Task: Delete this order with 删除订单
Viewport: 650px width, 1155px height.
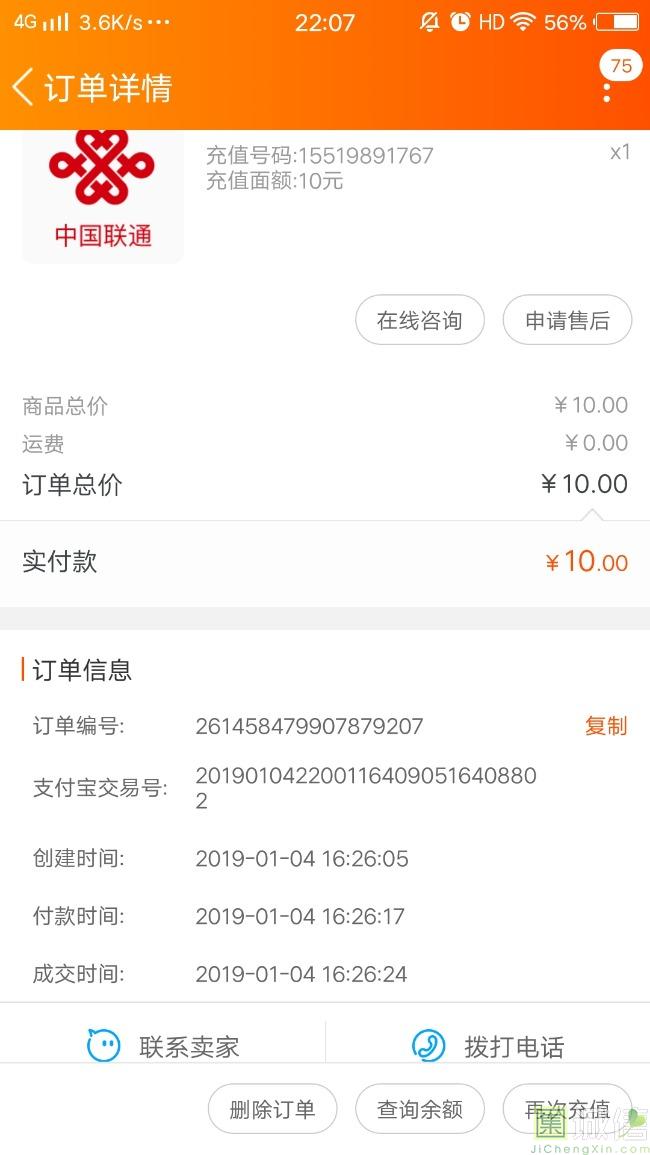Action: pos(272,1109)
